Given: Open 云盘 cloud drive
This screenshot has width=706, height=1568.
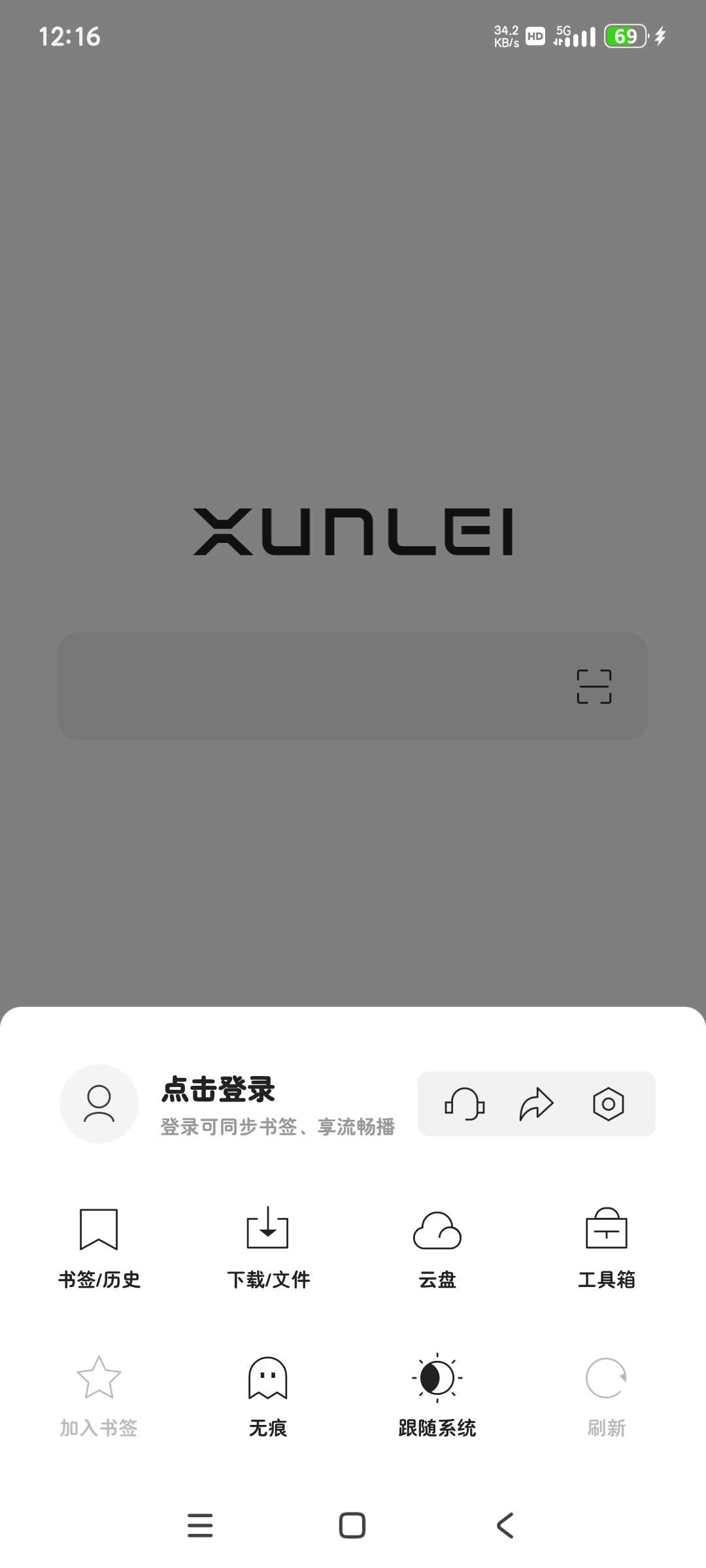Looking at the screenshot, I should 437,1248.
